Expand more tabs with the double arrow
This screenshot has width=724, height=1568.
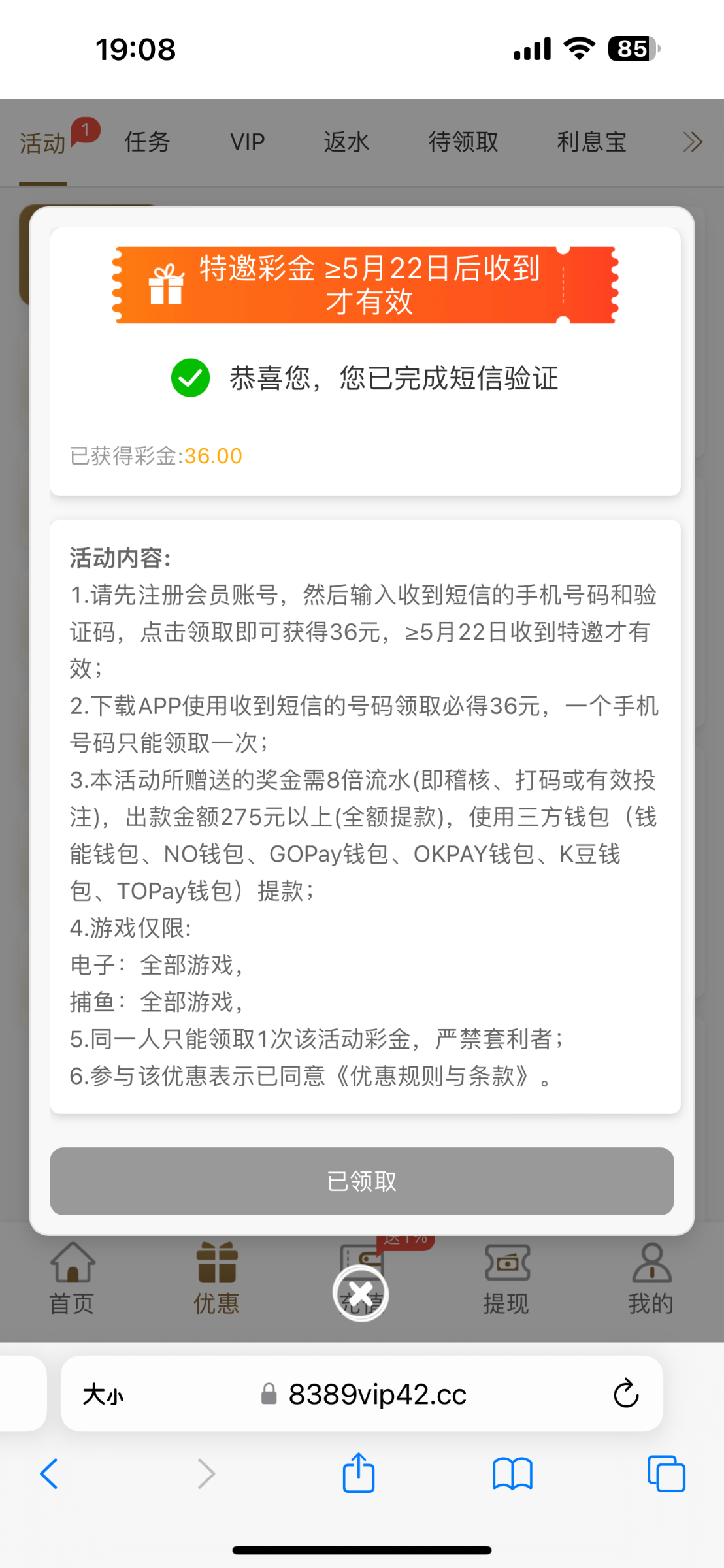pos(693,142)
